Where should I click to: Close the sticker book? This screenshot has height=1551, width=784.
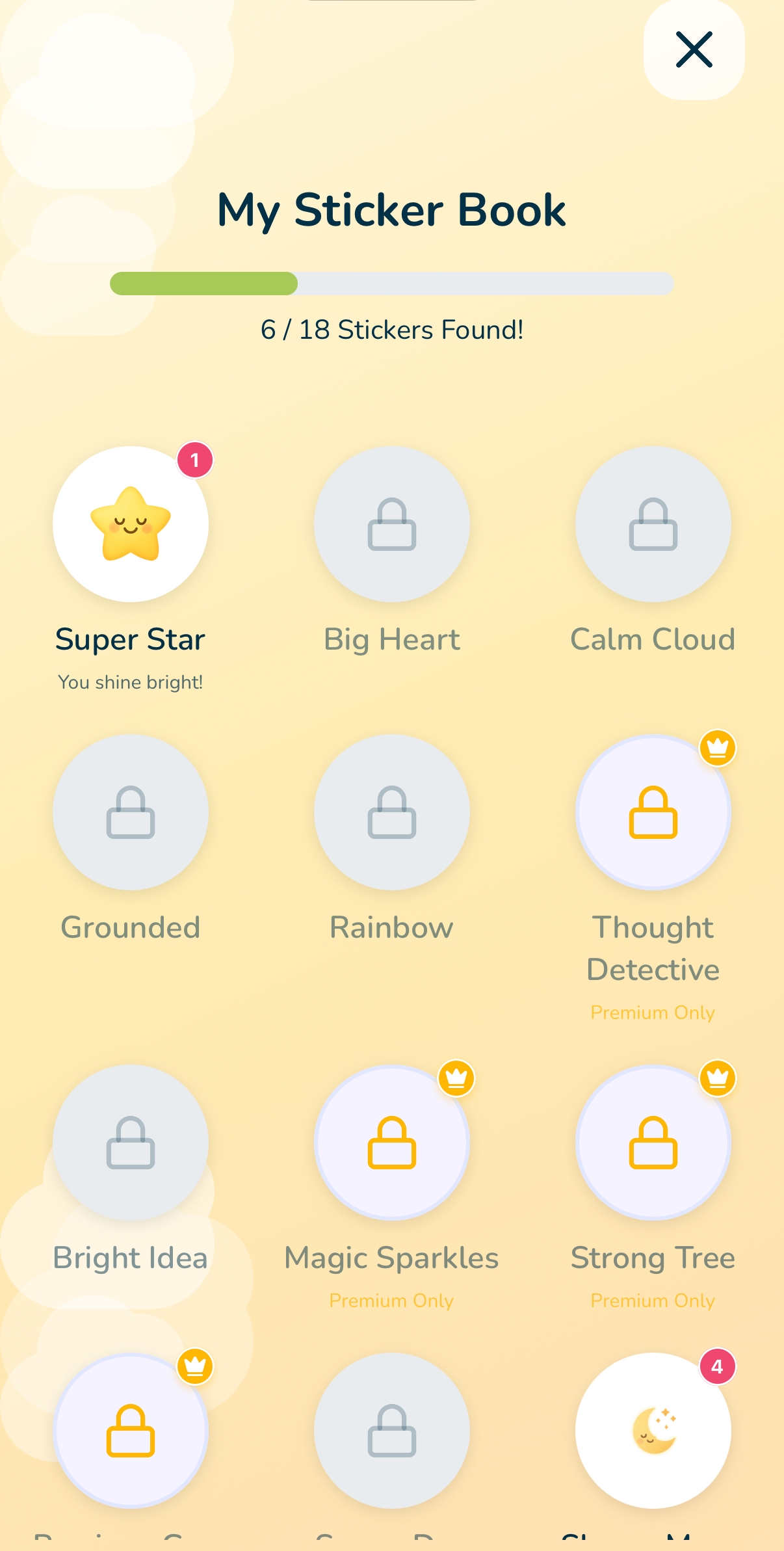[x=693, y=49]
